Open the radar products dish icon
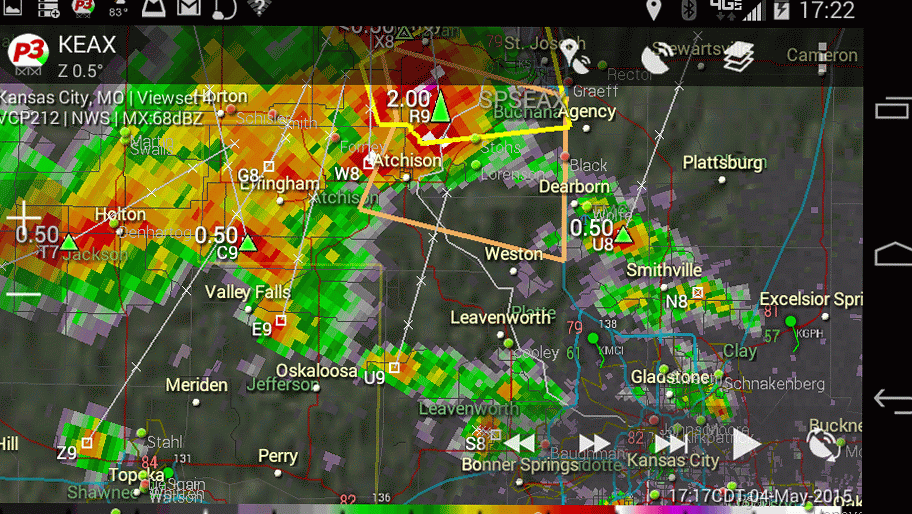This screenshot has height=514, width=912. pos(657,57)
